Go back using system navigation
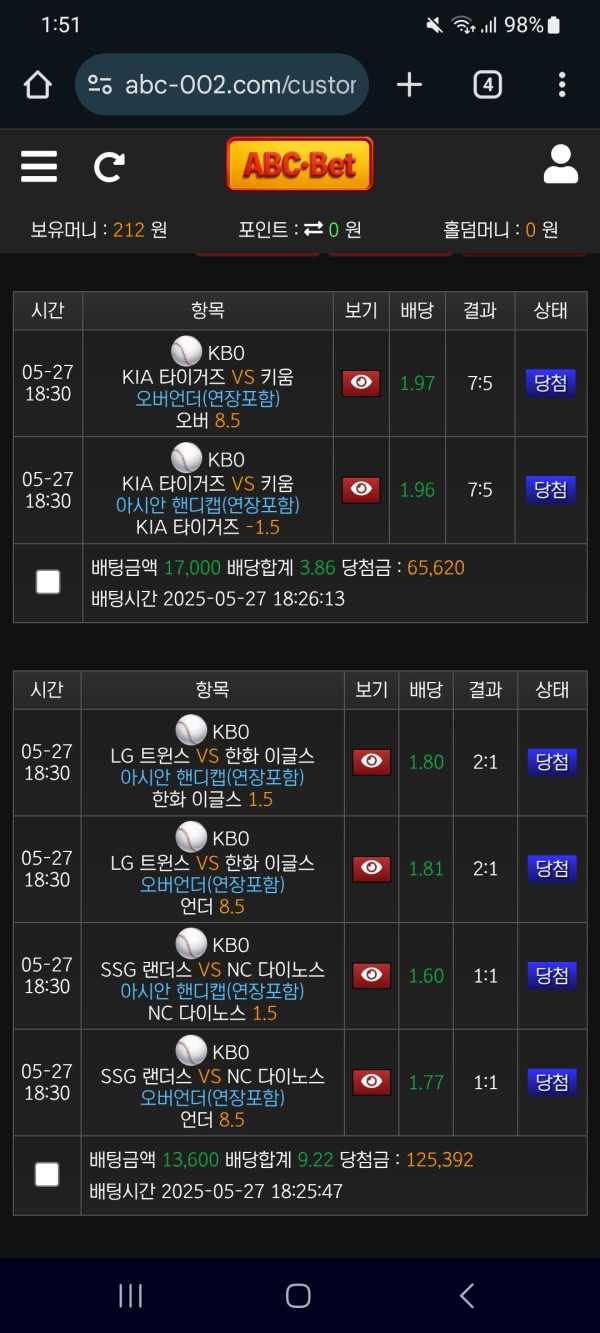Viewport: 600px width, 1333px height. tap(466, 1296)
